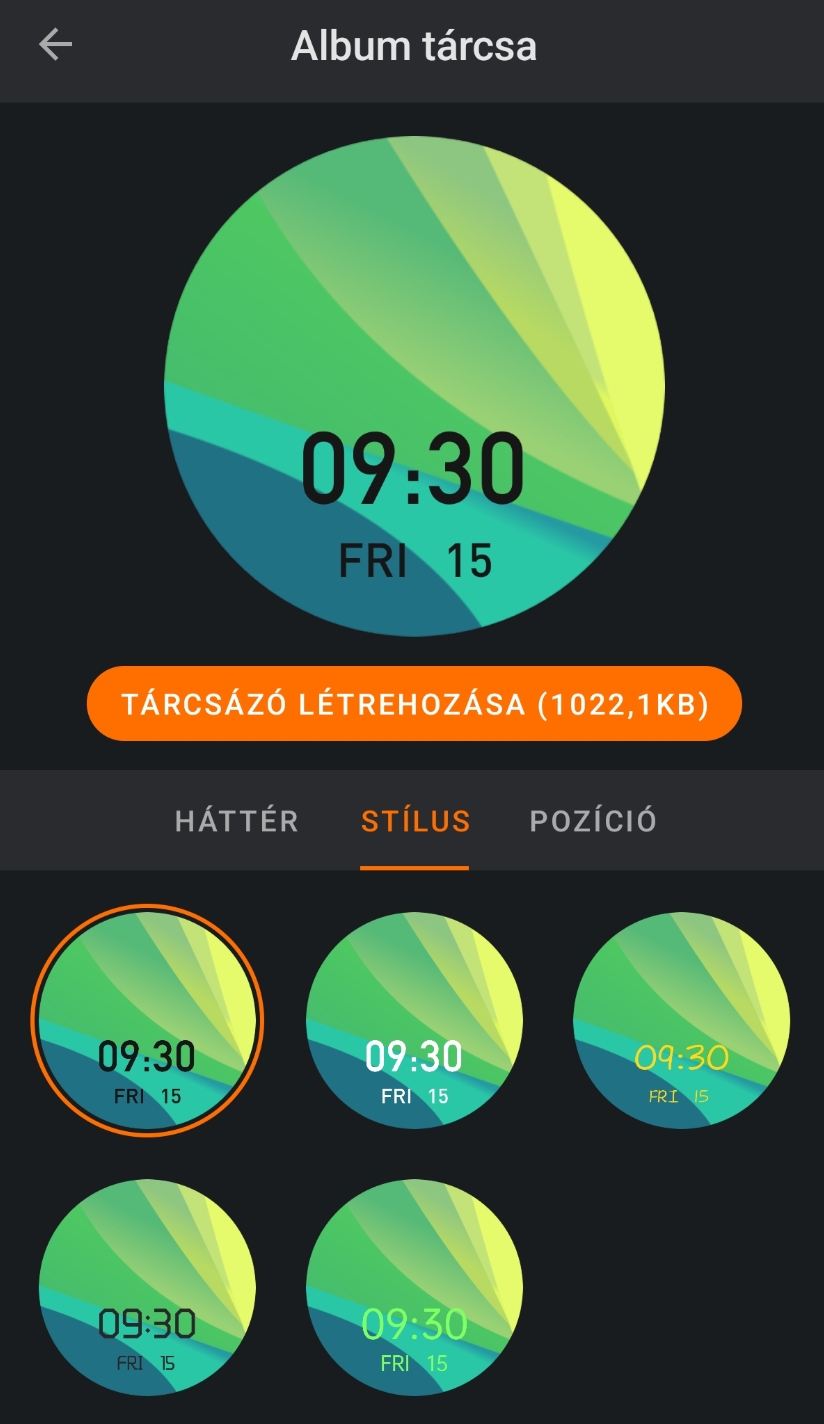Go back using the arrow icon
This screenshot has height=1424, width=824.
[x=55, y=45]
